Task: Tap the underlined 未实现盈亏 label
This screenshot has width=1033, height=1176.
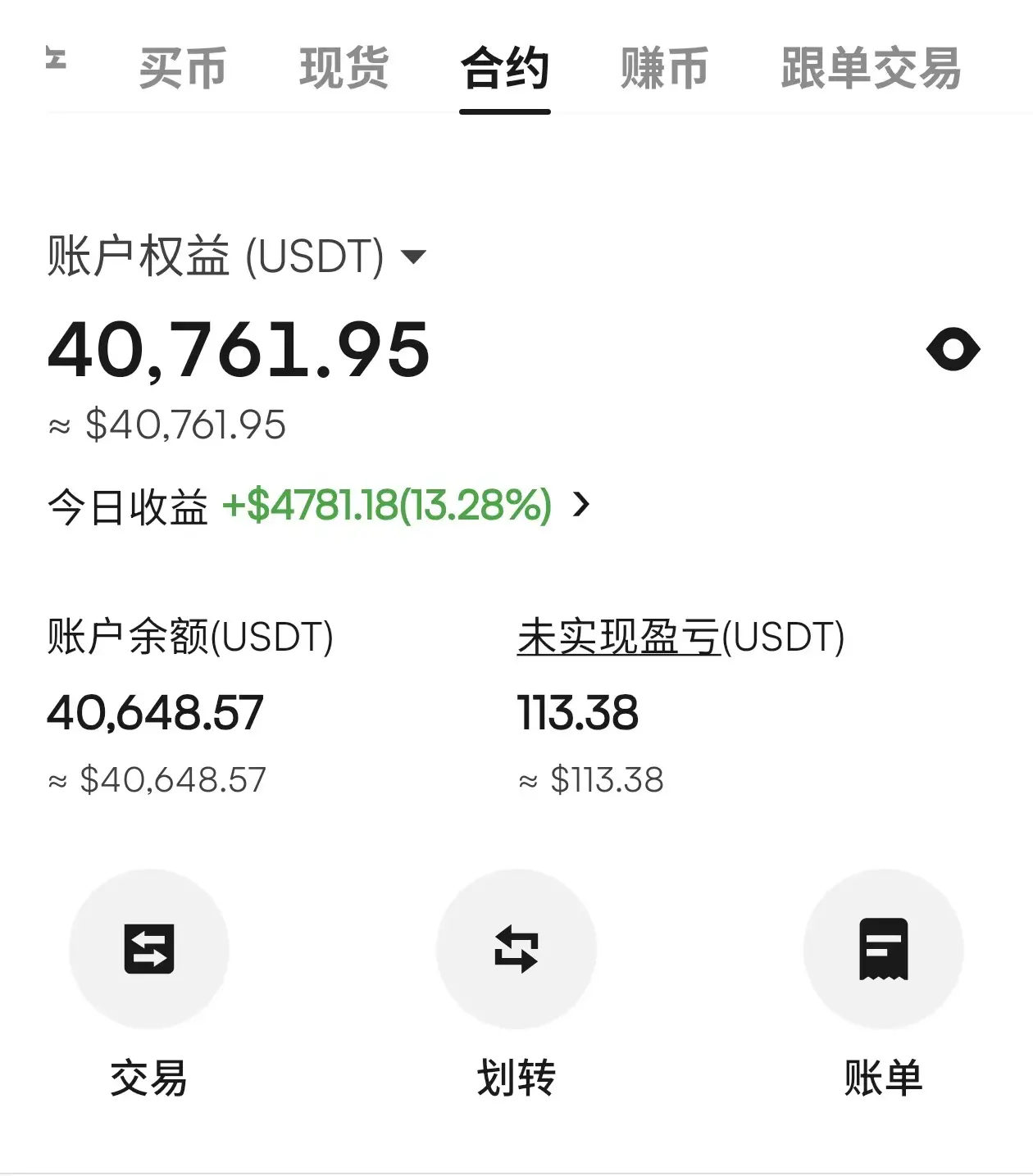Action: 619,638
